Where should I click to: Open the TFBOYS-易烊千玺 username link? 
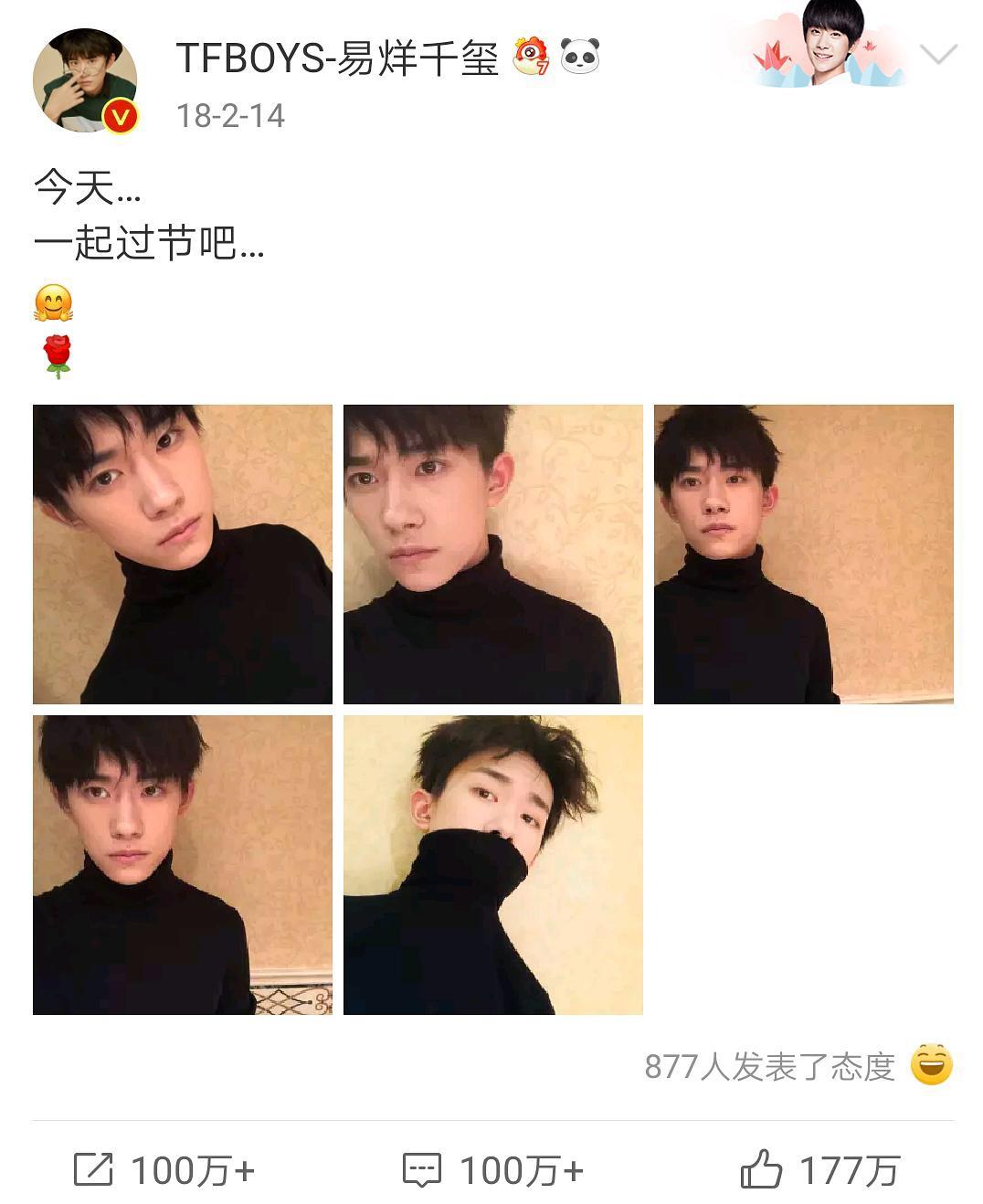[x=336, y=59]
